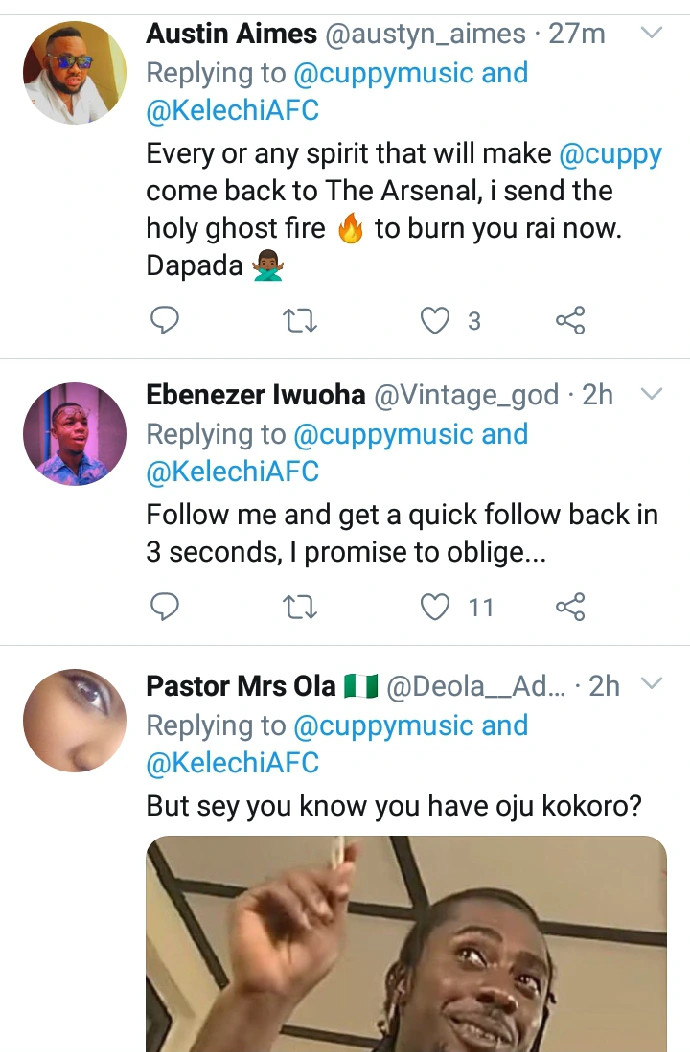Image resolution: width=690 pixels, height=1052 pixels.
Task: Open Pastor Mrs Ola's profile avatar
Action: point(75,720)
